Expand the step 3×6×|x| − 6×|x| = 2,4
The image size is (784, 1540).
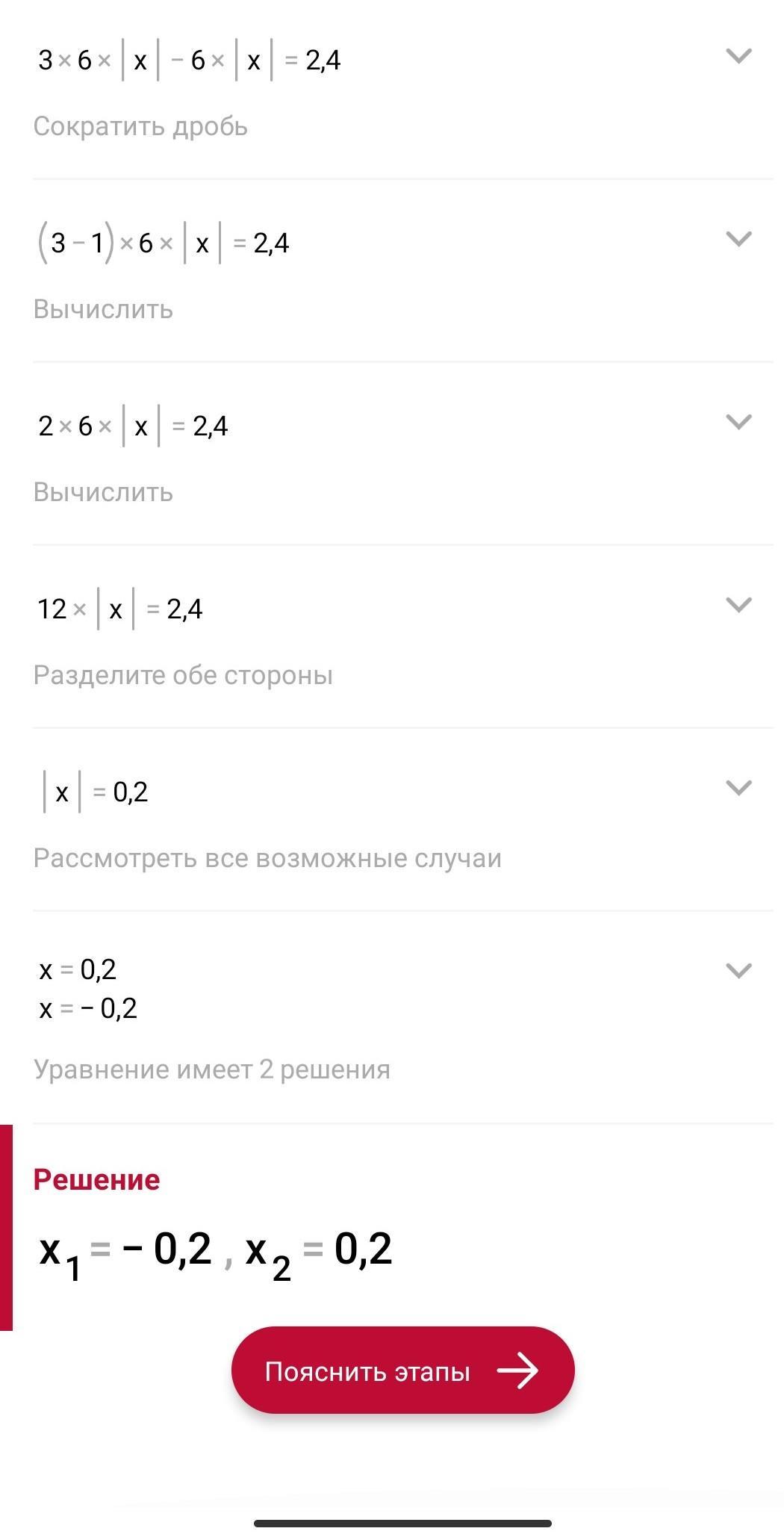click(x=738, y=57)
